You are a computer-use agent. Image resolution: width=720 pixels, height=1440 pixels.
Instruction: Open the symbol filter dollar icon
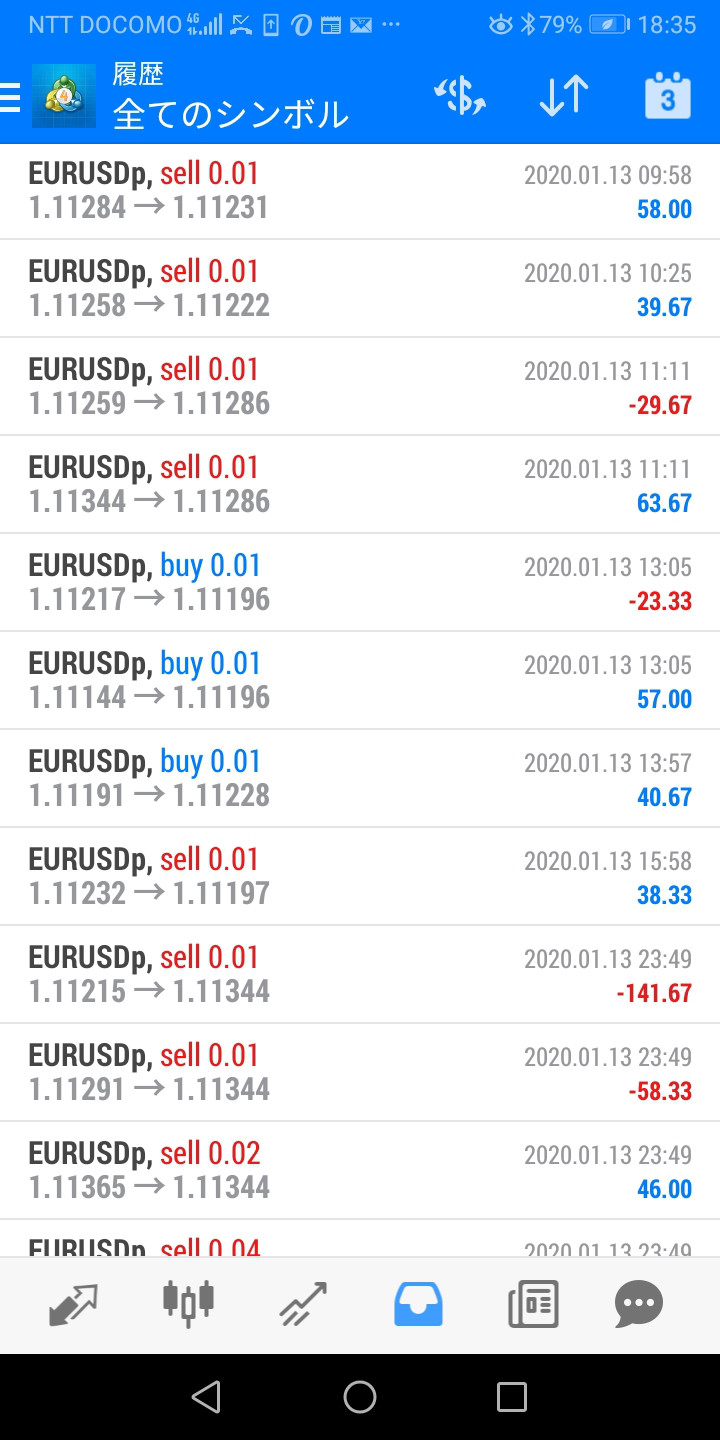tap(460, 97)
